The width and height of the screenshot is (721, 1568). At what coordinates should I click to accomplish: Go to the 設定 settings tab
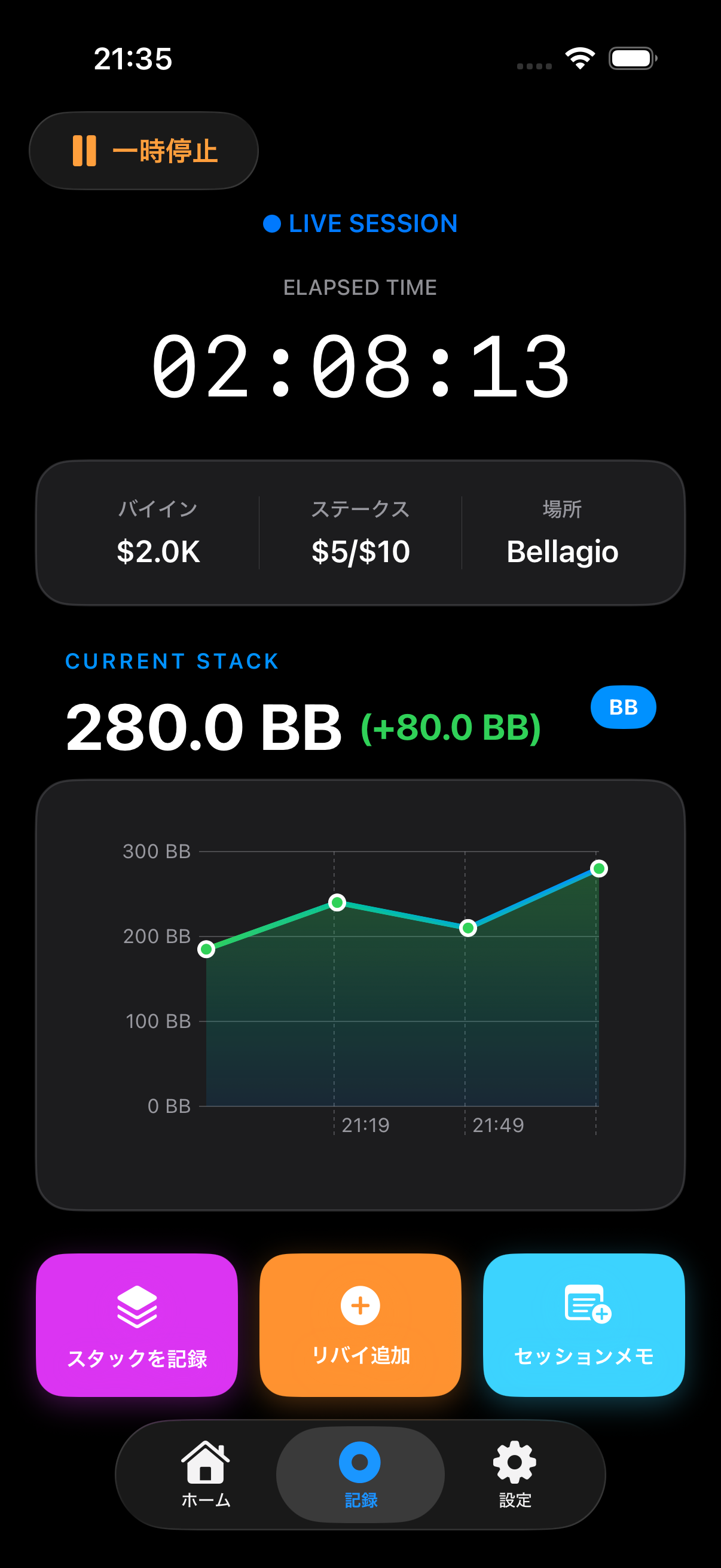pos(515,1474)
